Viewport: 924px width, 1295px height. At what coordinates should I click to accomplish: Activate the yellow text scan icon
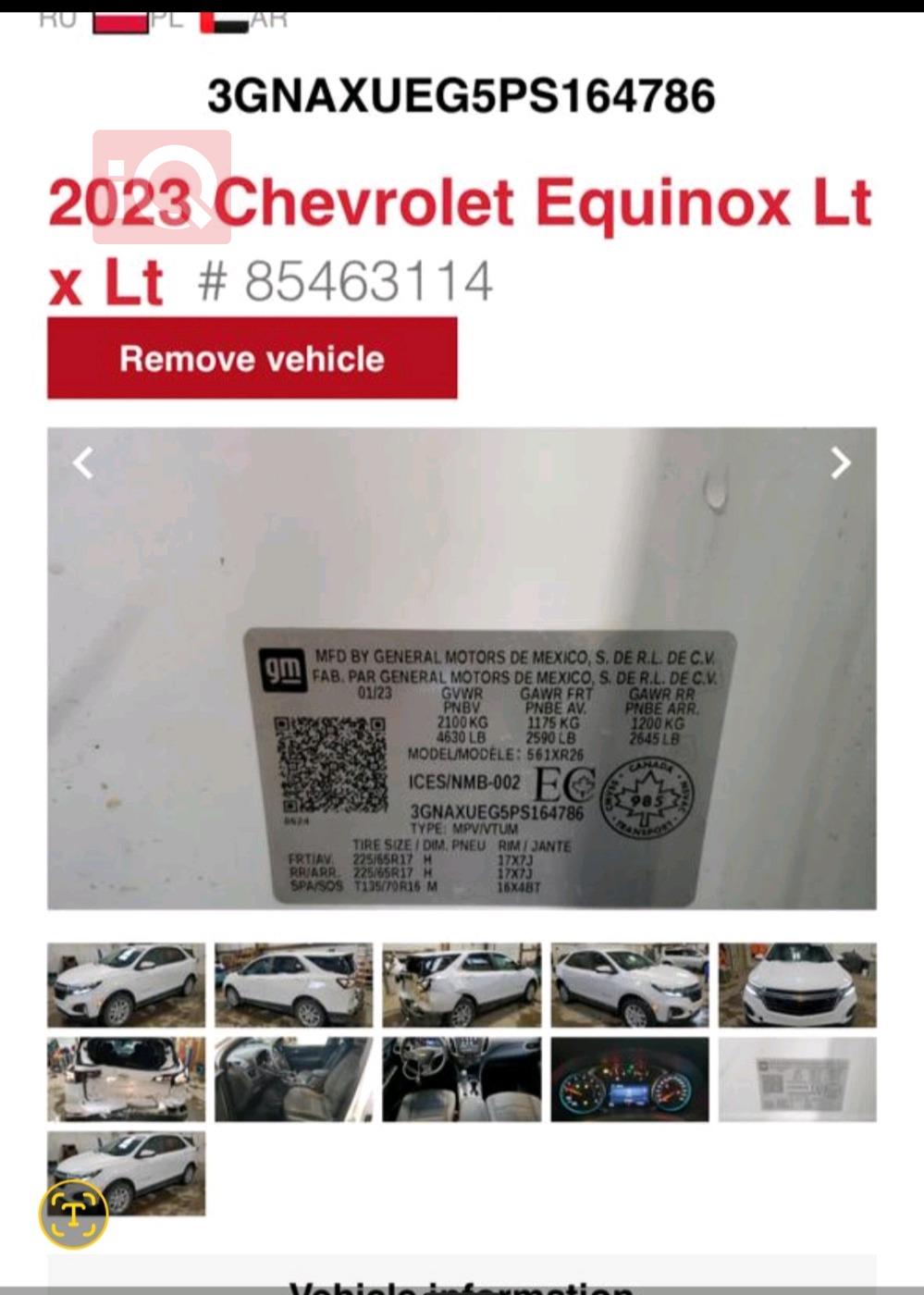click(x=74, y=1214)
